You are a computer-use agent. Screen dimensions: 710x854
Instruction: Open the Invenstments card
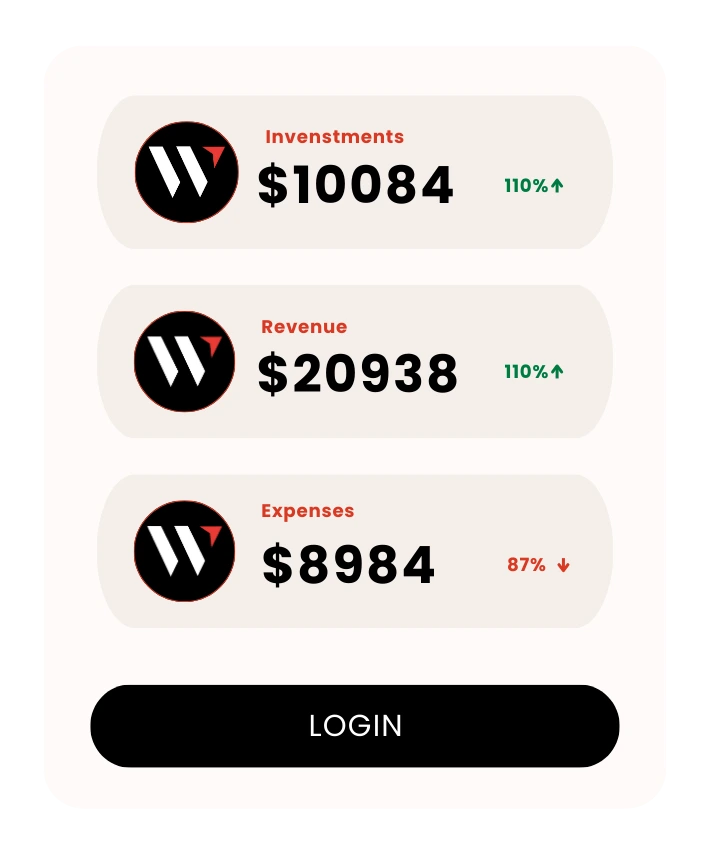(x=355, y=172)
